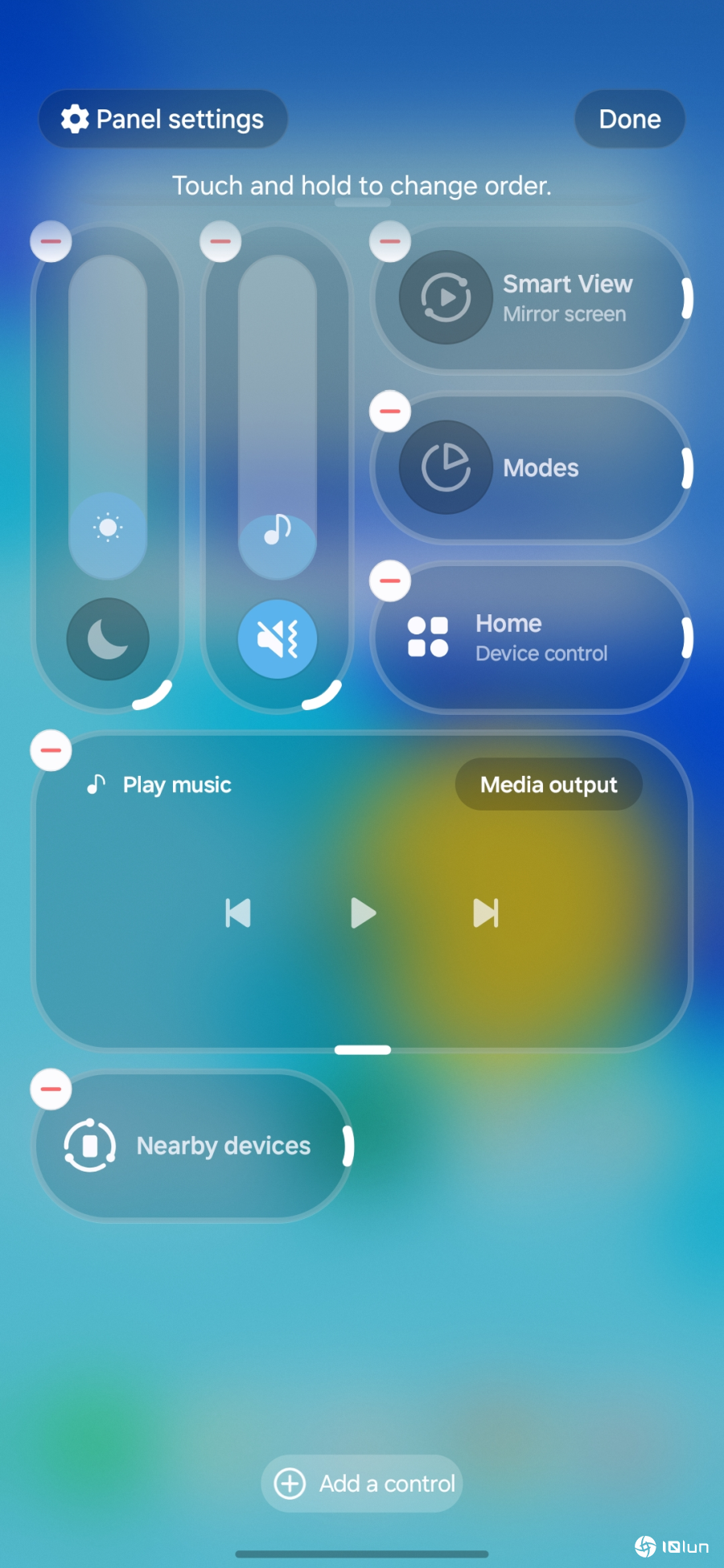Remove the brightness slider control

(51, 241)
